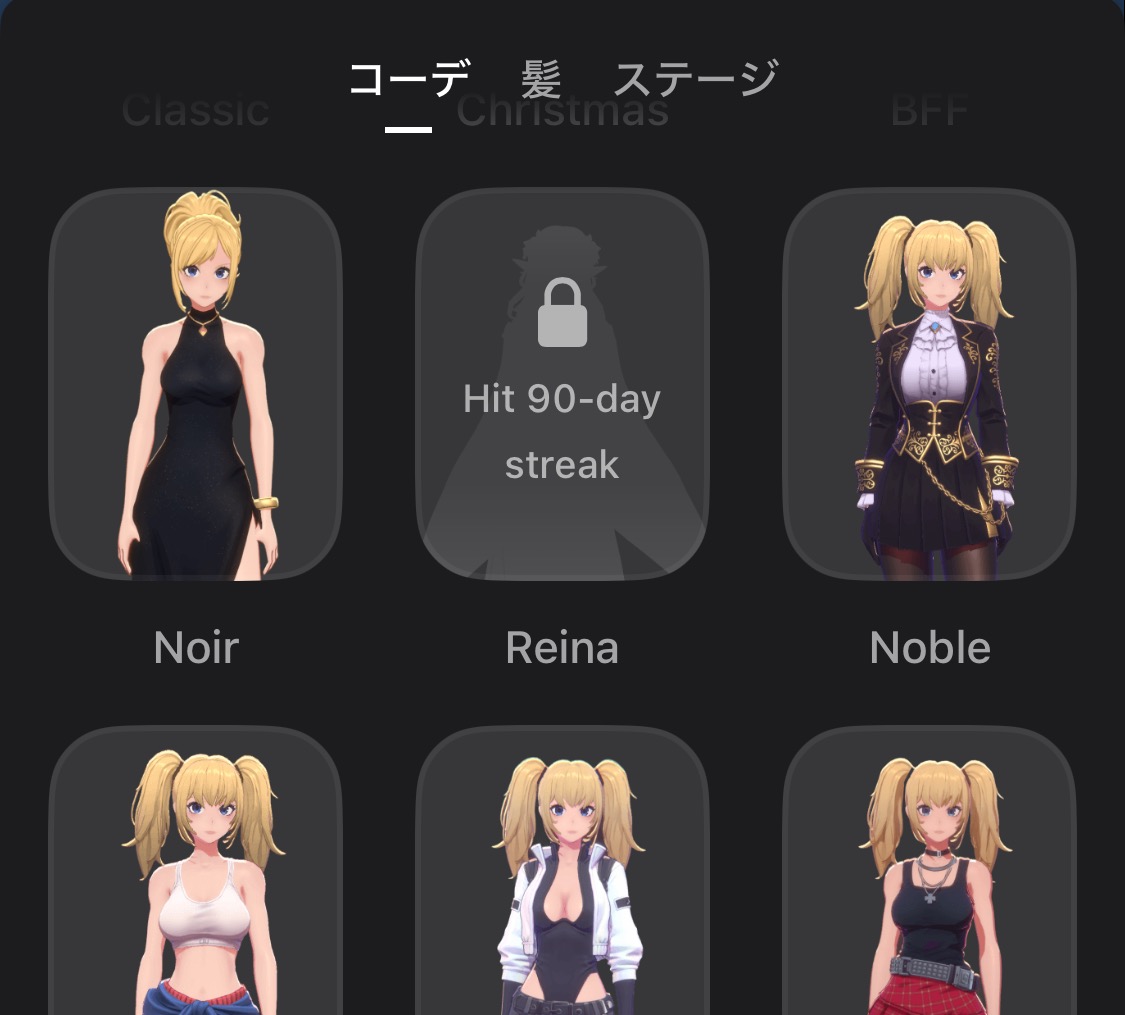Choose the Noir black dress outfit
The height and width of the screenshot is (1015, 1125).
click(x=196, y=384)
